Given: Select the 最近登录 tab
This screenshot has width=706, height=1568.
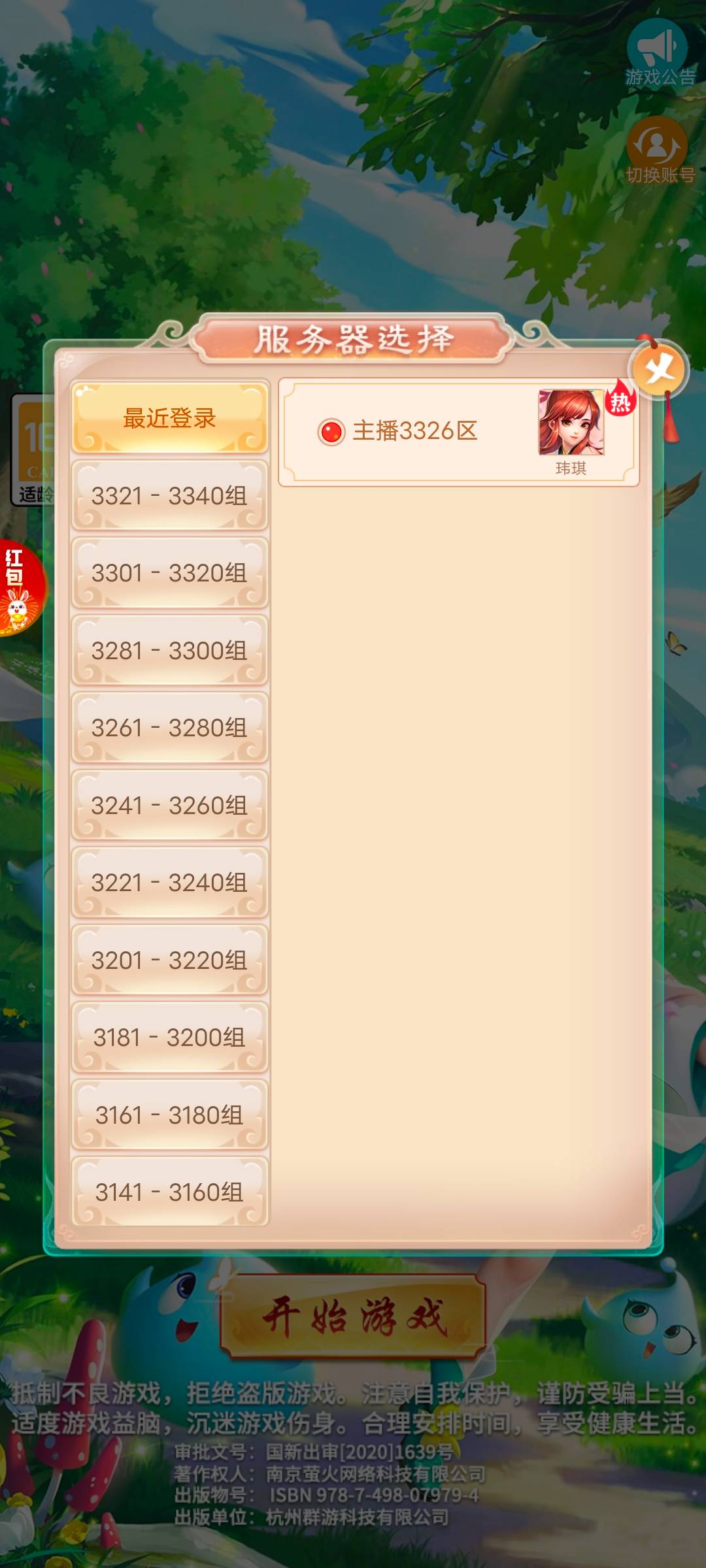Looking at the screenshot, I should 169,418.
